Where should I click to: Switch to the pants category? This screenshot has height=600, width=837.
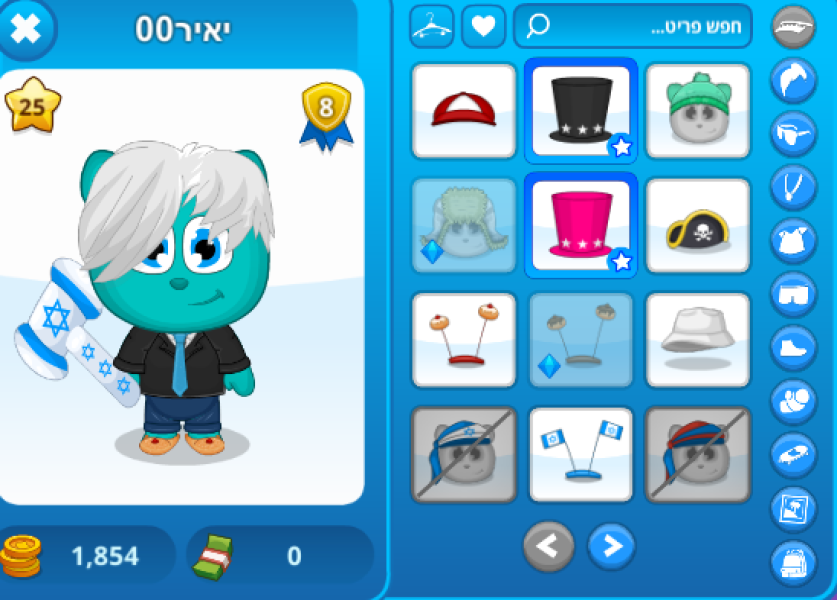793,294
